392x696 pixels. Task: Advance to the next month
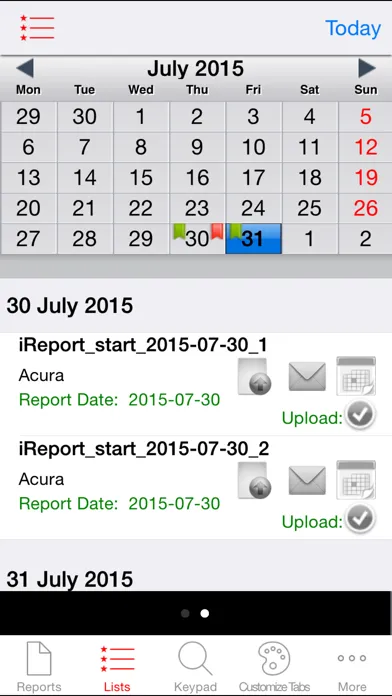[x=367, y=68]
